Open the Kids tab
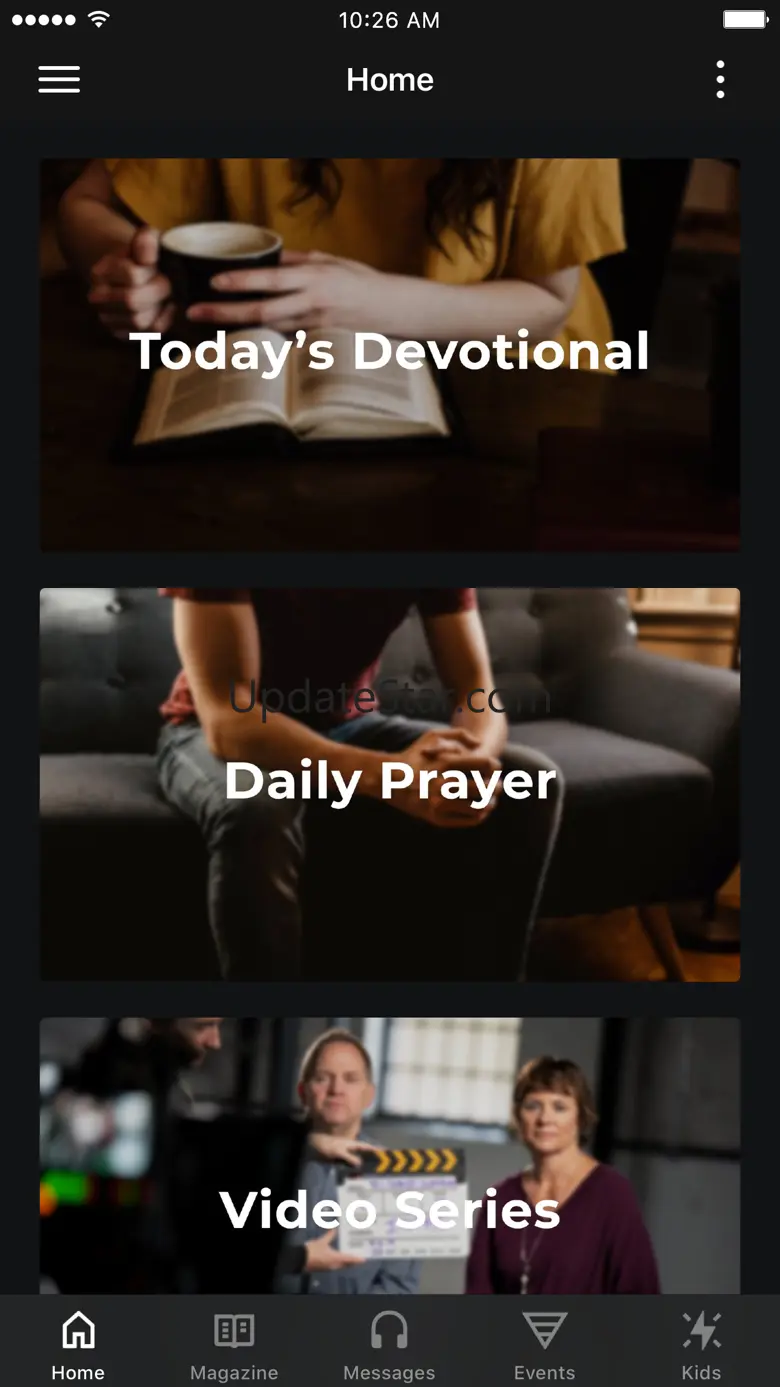 [x=701, y=1343]
